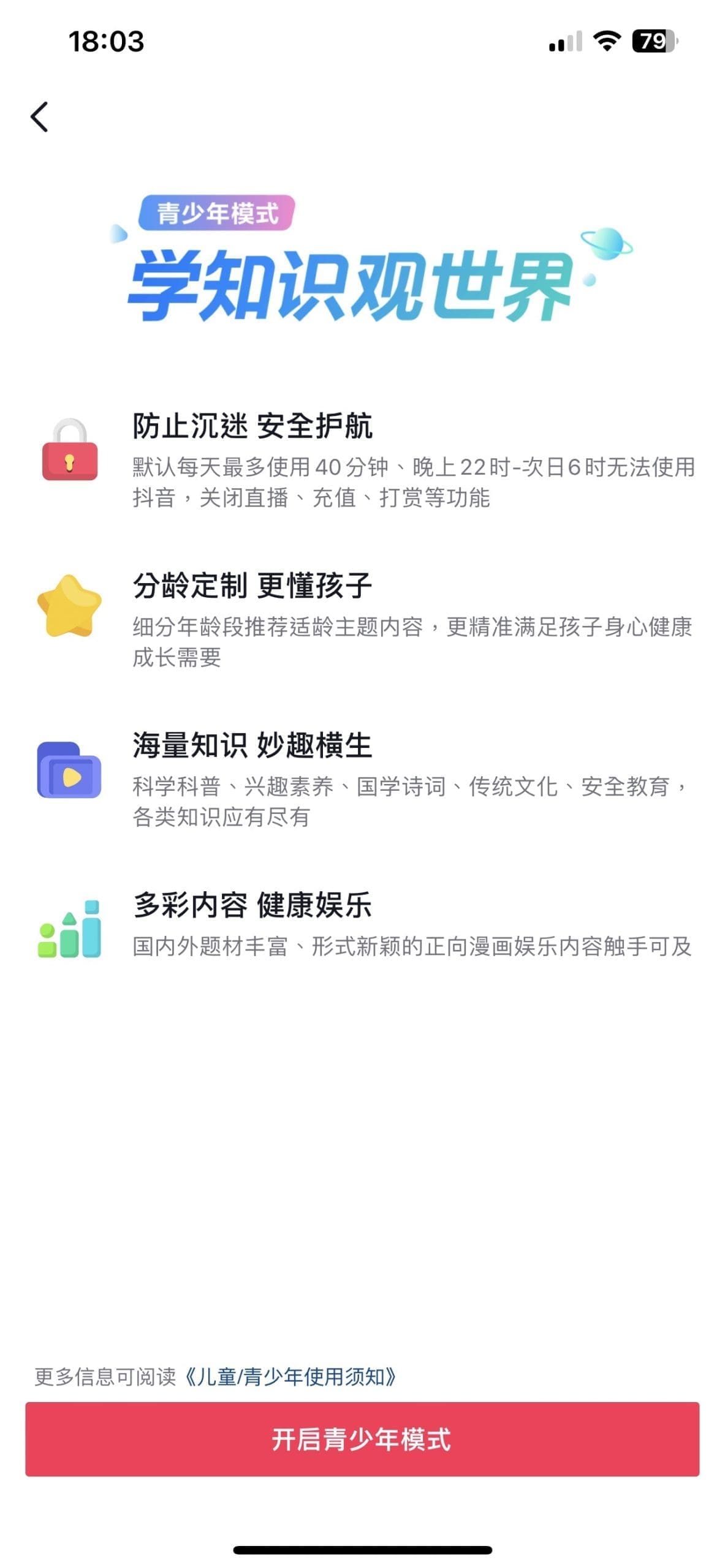This screenshot has height=1568, width=725.
Task: Tap the 开启青少年模式 button
Action: point(362,1439)
